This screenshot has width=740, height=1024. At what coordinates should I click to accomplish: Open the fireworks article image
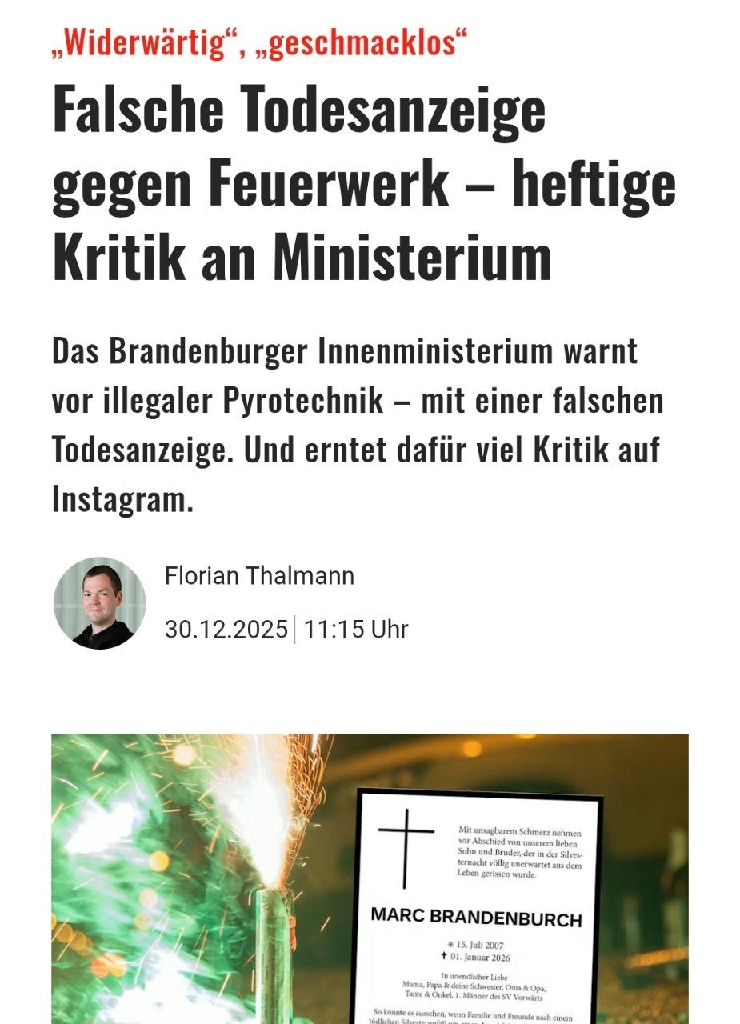pyautogui.click(x=370, y=878)
